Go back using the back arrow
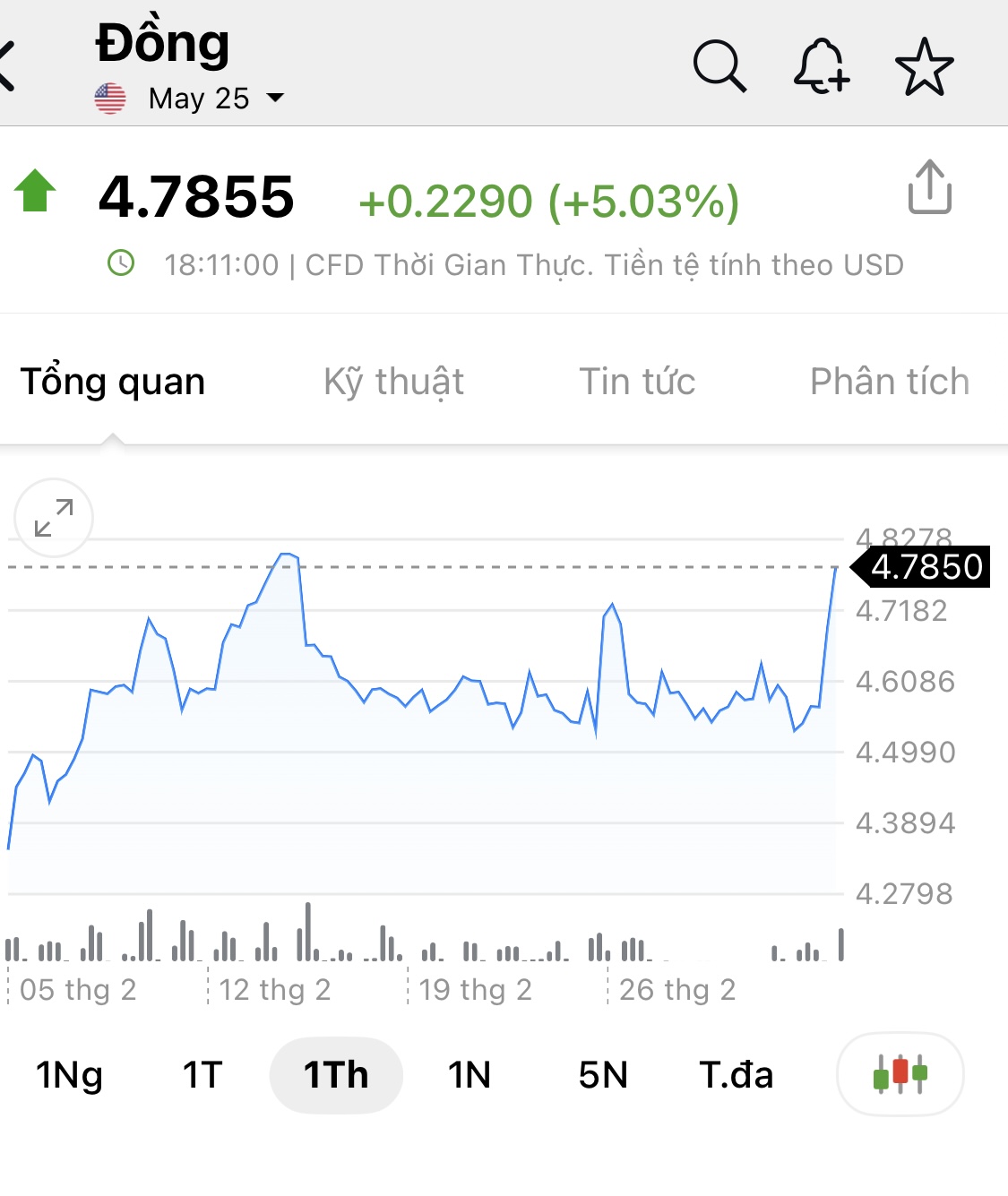 point(9,65)
